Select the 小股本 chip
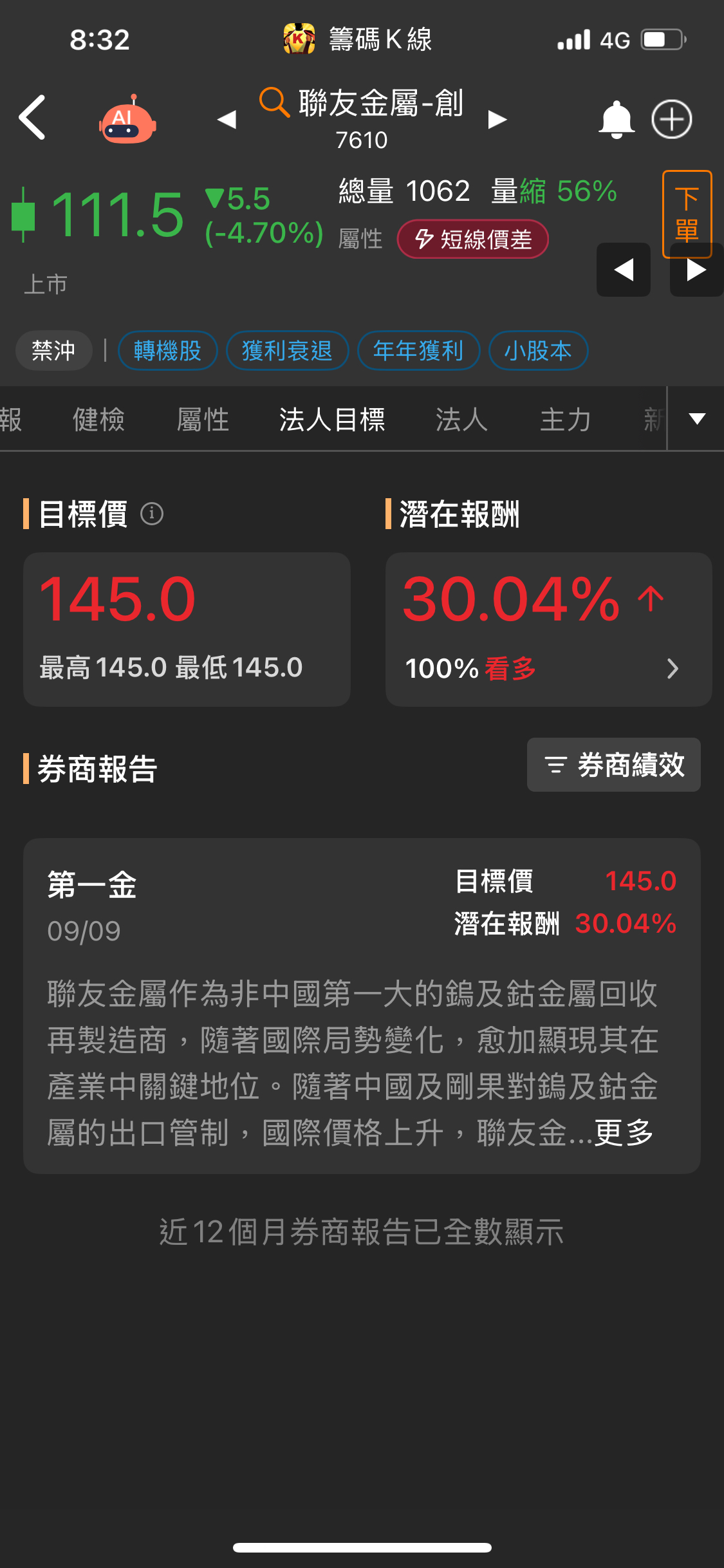Image resolution: width=724 pixels, height=1568 pixels. point(538,351)
